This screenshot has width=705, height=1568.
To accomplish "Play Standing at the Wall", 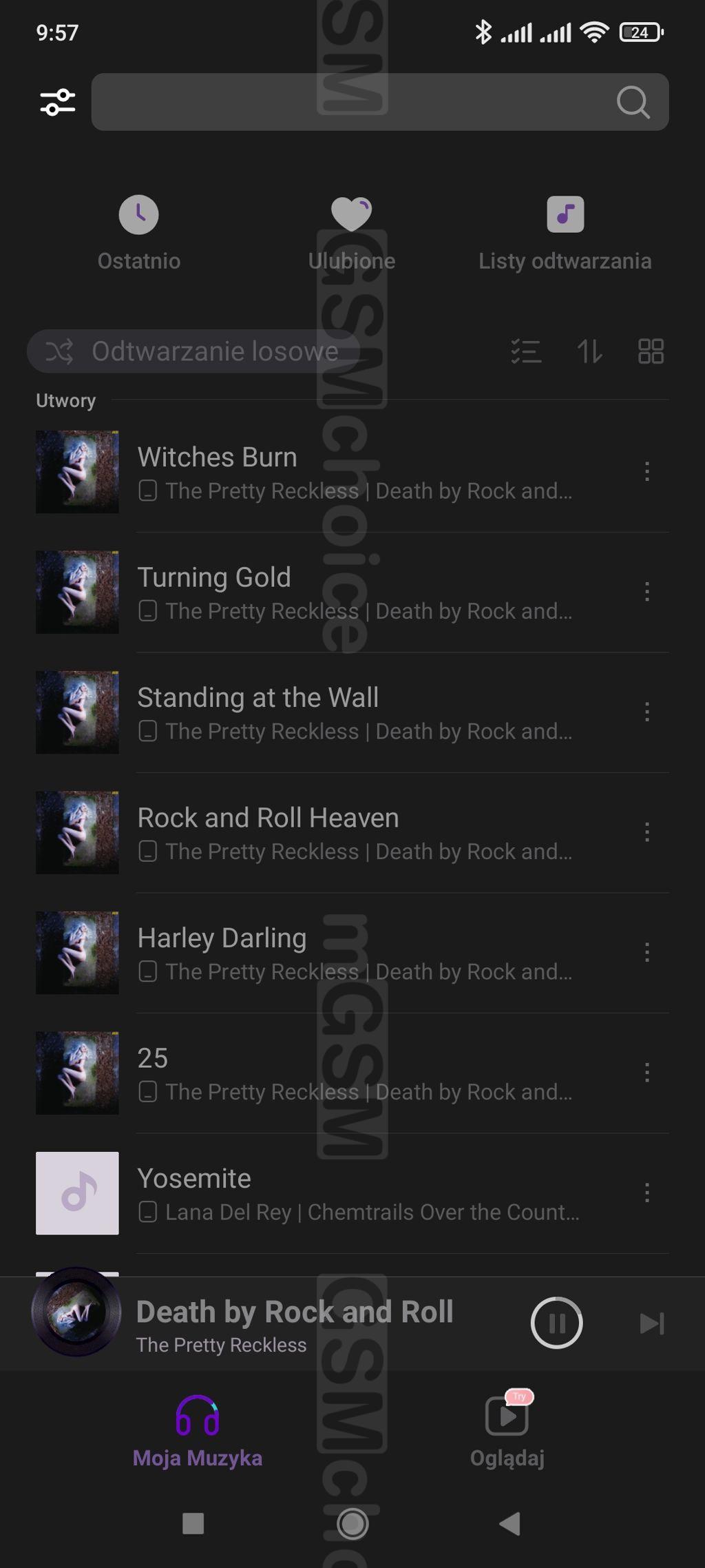I will tap(344, 712).
